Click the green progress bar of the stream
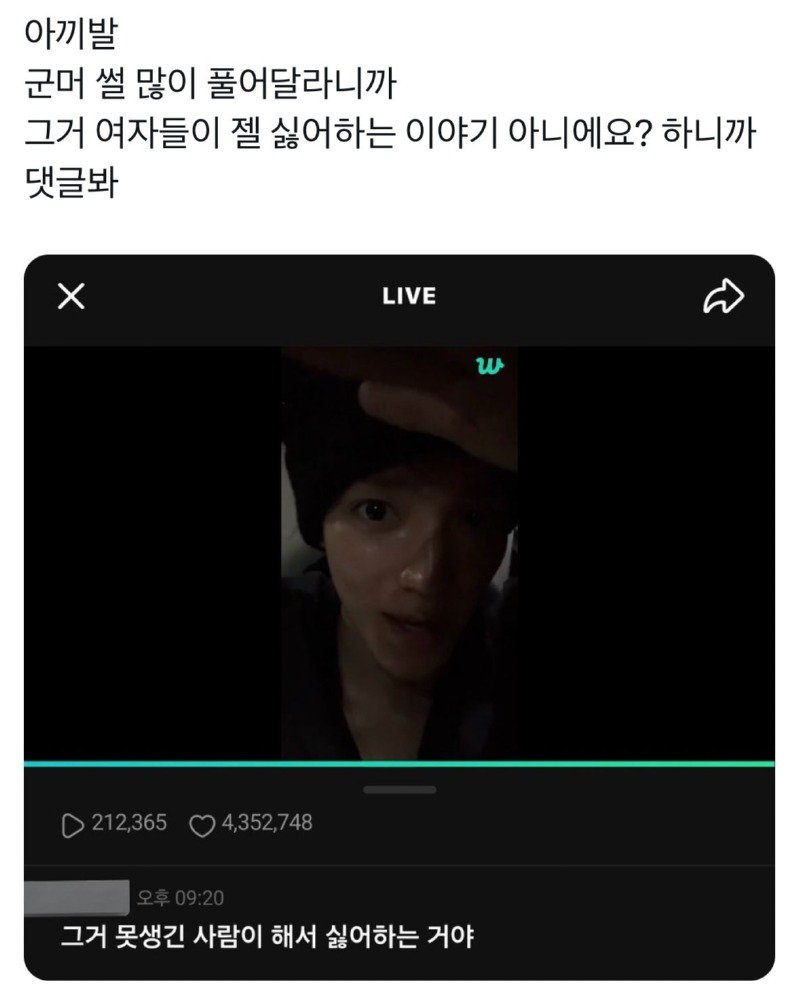Image resolution: width=800 pixels, height=990 pixels. click(x=400, y=766)
